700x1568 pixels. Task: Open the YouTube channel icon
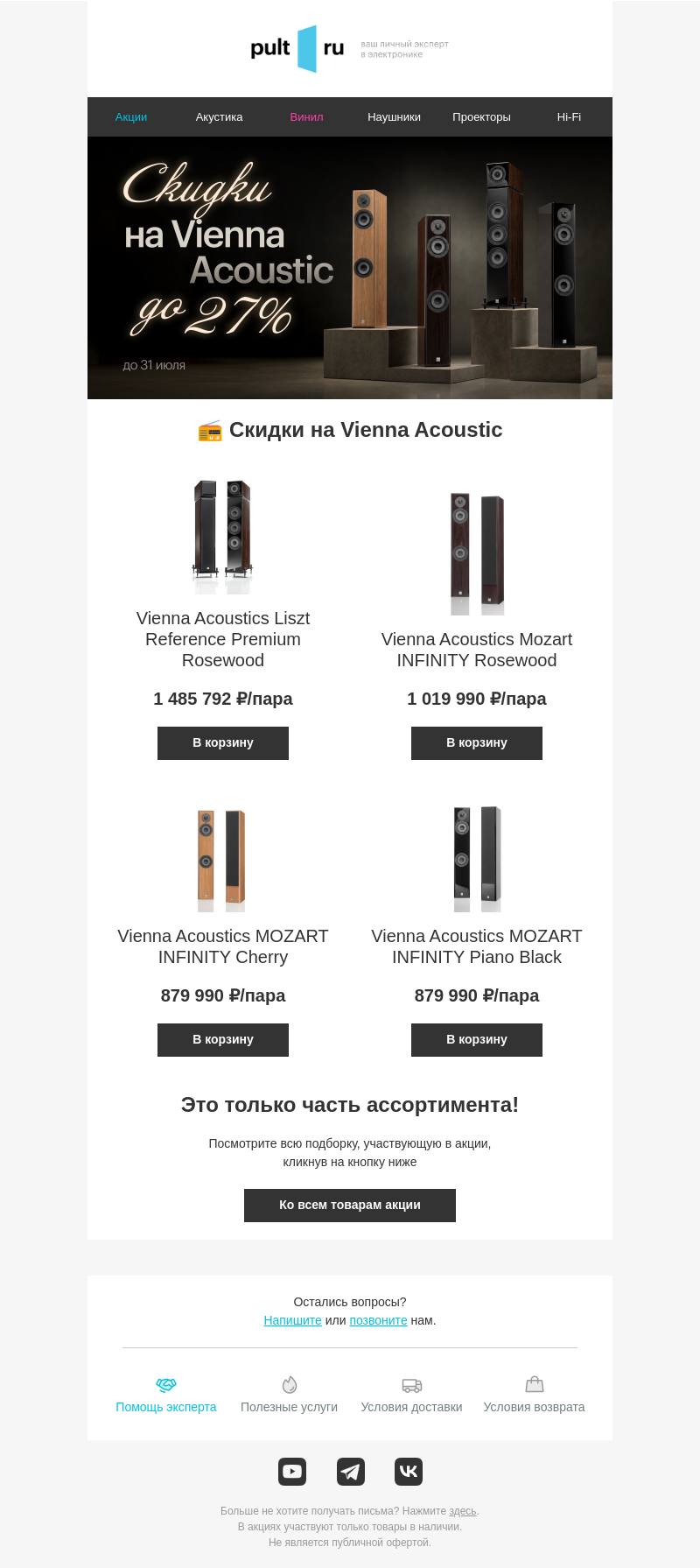(292, 1472)
